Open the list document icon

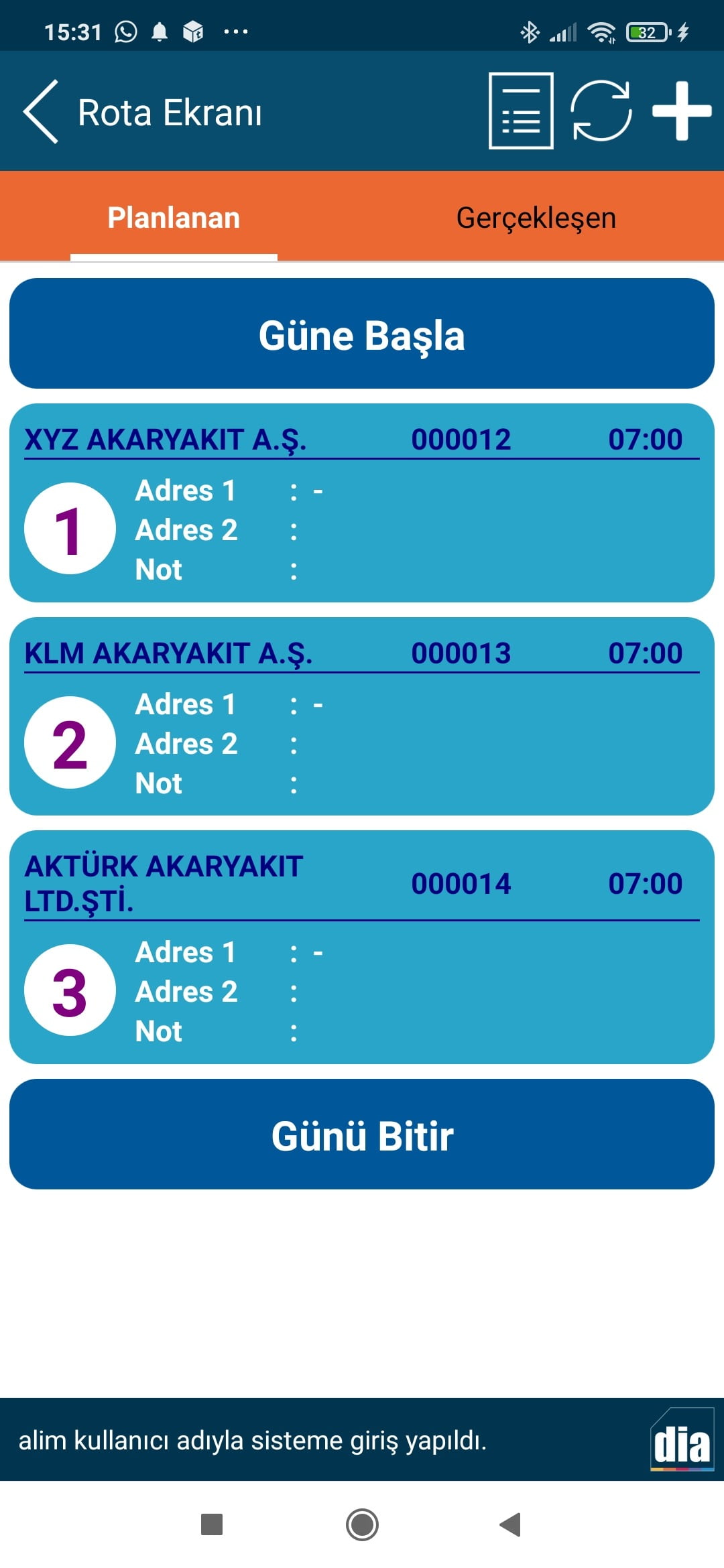click(521, 111)
